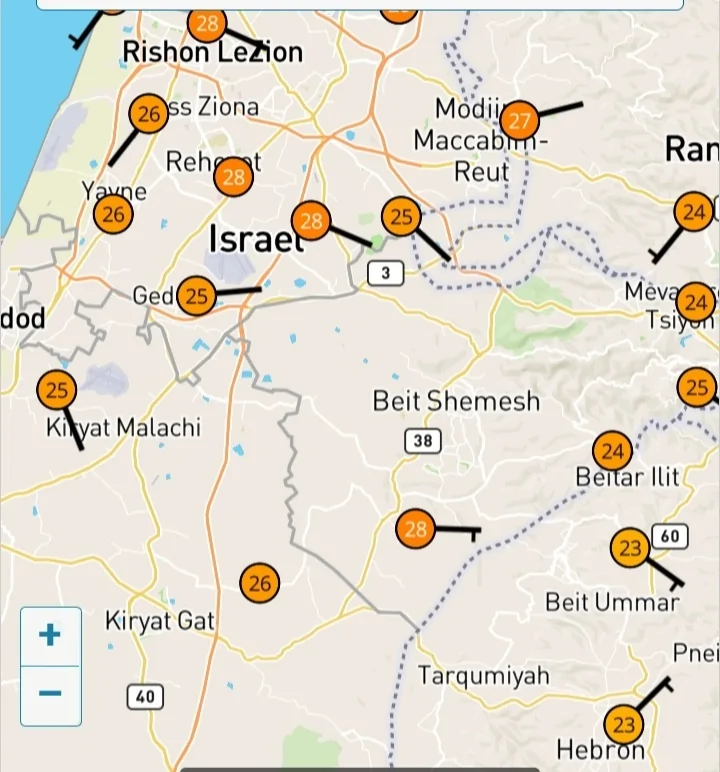The image size is (720, 772).
Task: Tap the 26 marker at Yavne
Action: 114,213
